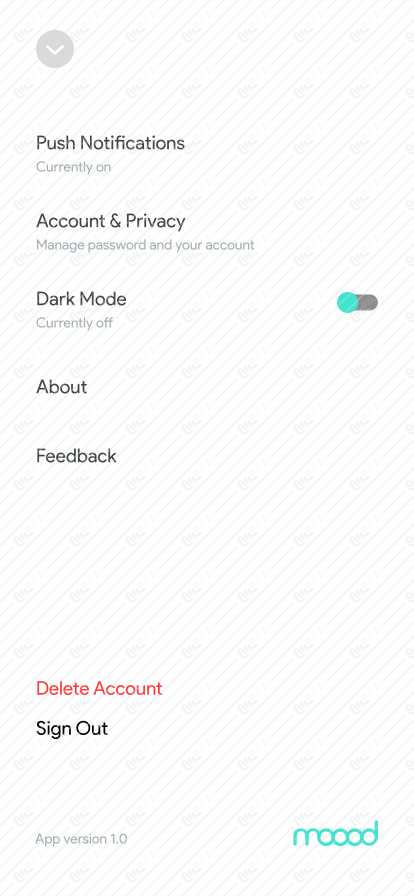Collapse settings with the down chevron button
Screen dimensions: 414x896
point(55,49)
